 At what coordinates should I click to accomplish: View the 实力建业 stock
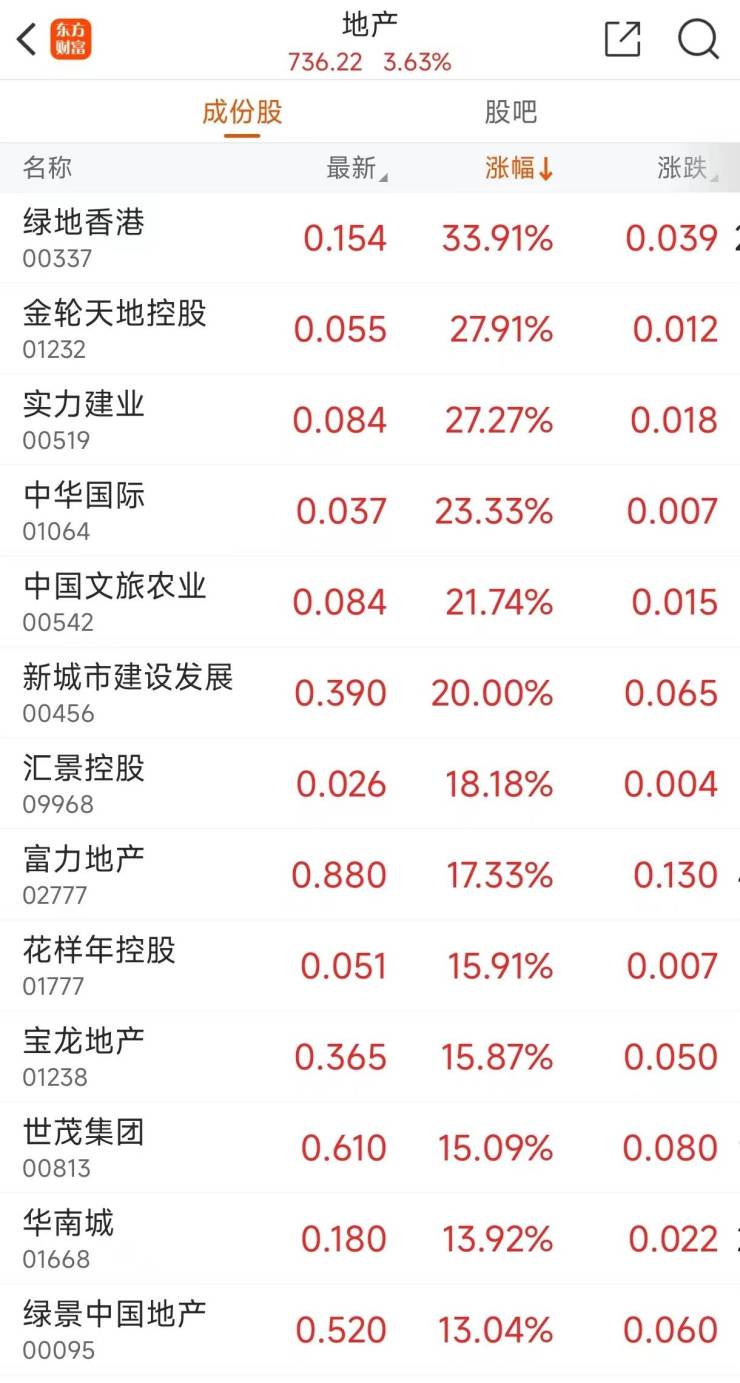tap(84, 419)
